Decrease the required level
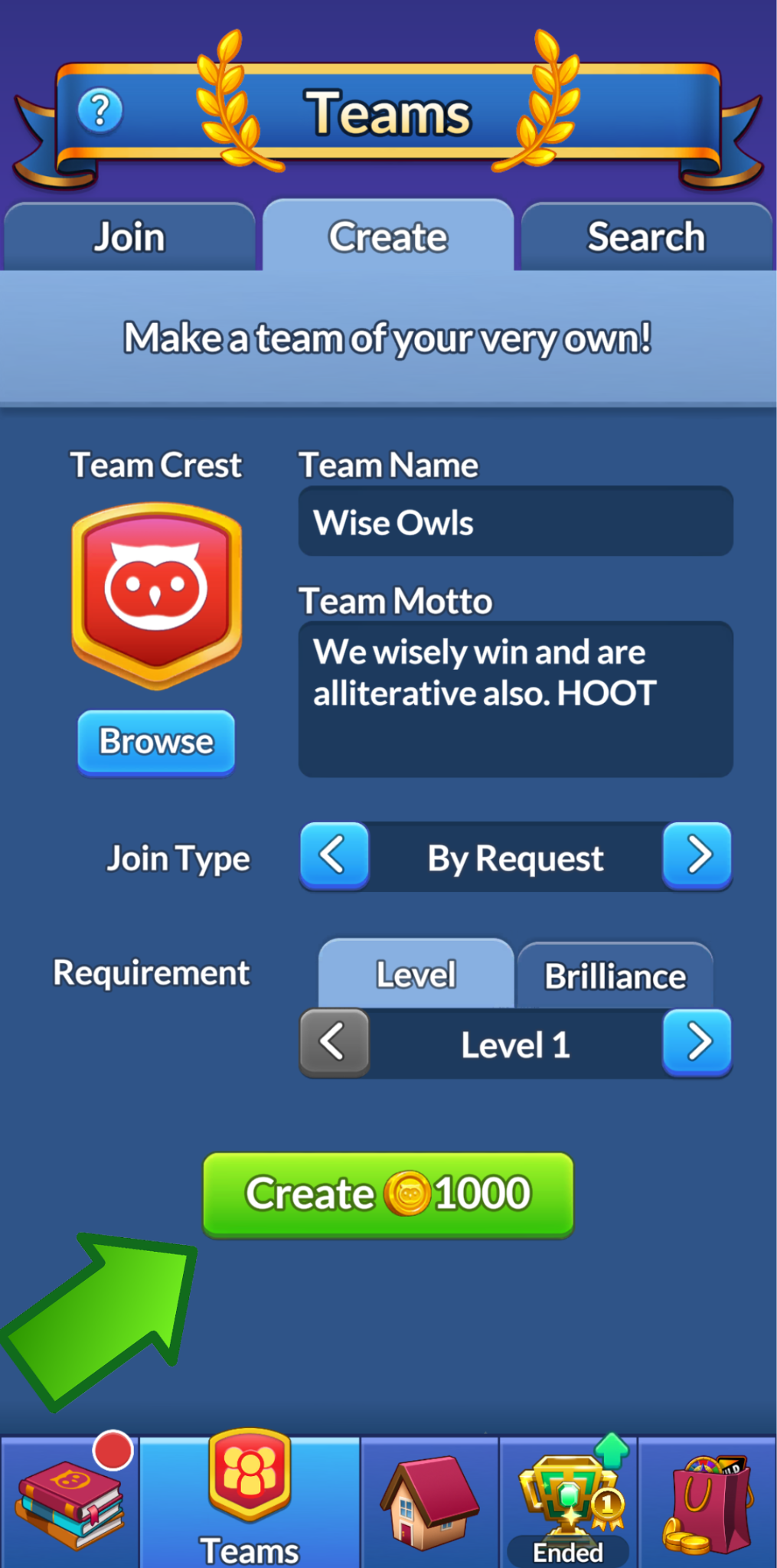This screenshot has height=1568, width=777. point(334,1042)
